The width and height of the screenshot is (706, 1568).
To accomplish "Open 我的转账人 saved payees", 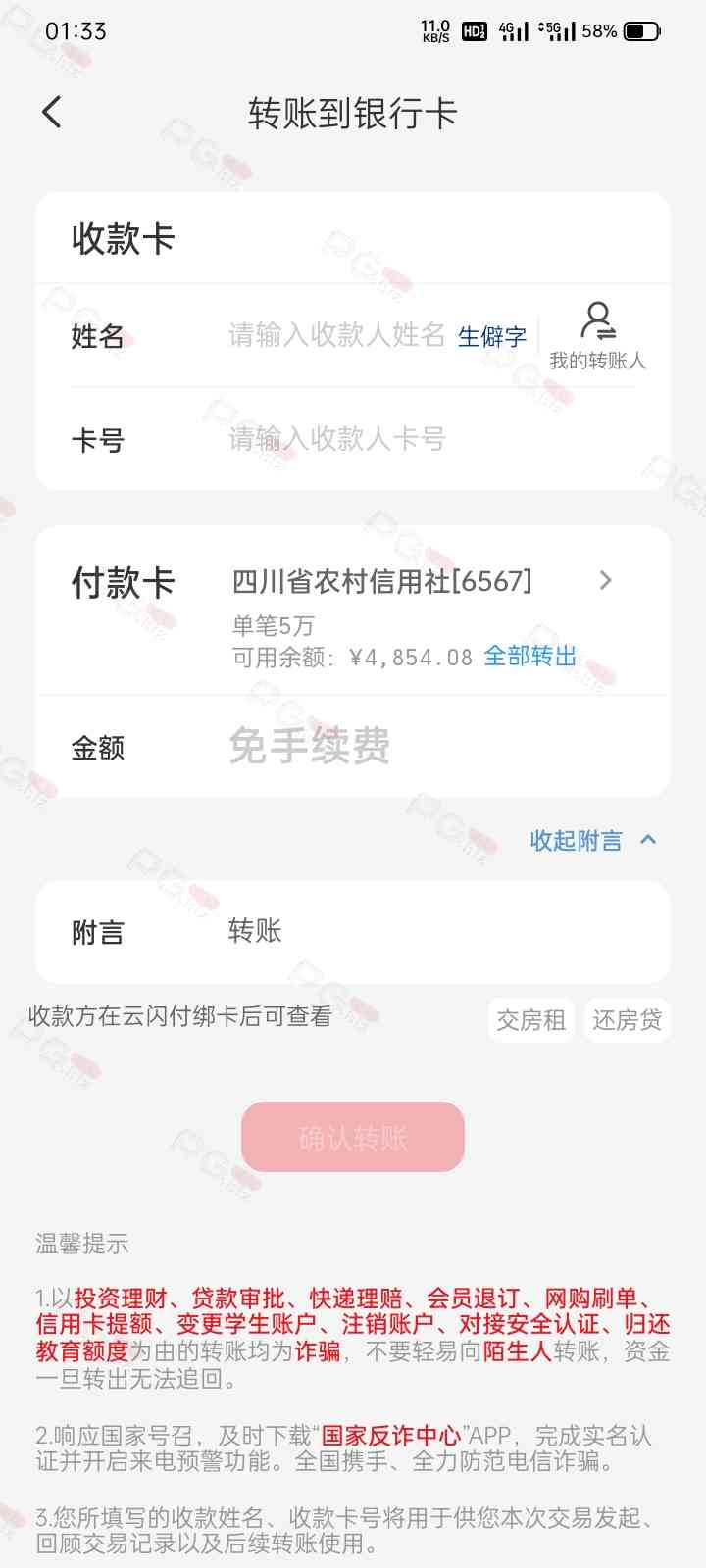I will 597,336.
